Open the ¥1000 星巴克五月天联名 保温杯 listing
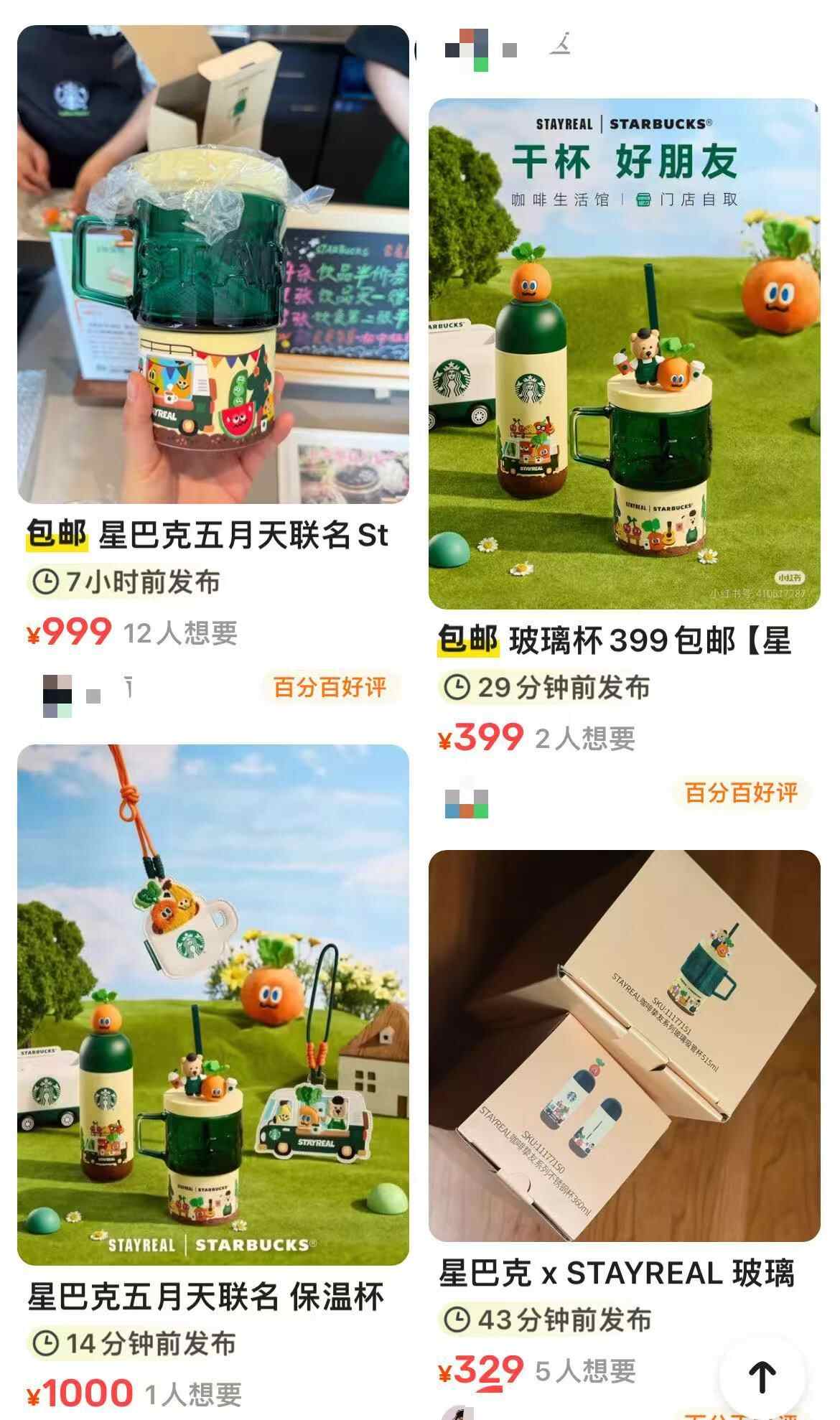The height and width of the screenshot is (1420, 840). pos(213,1005)
